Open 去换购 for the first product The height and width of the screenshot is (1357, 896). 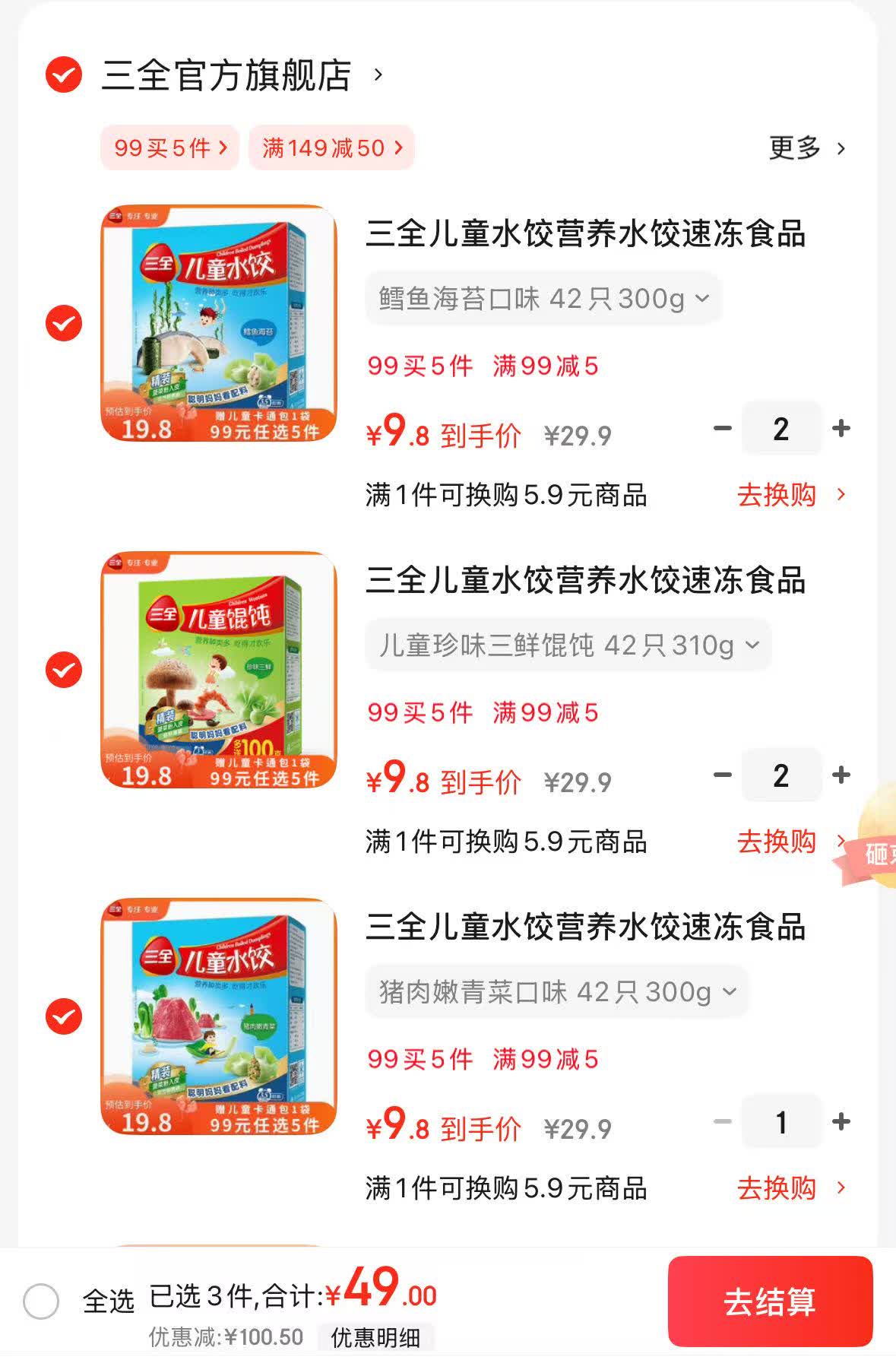pos(779,495)
